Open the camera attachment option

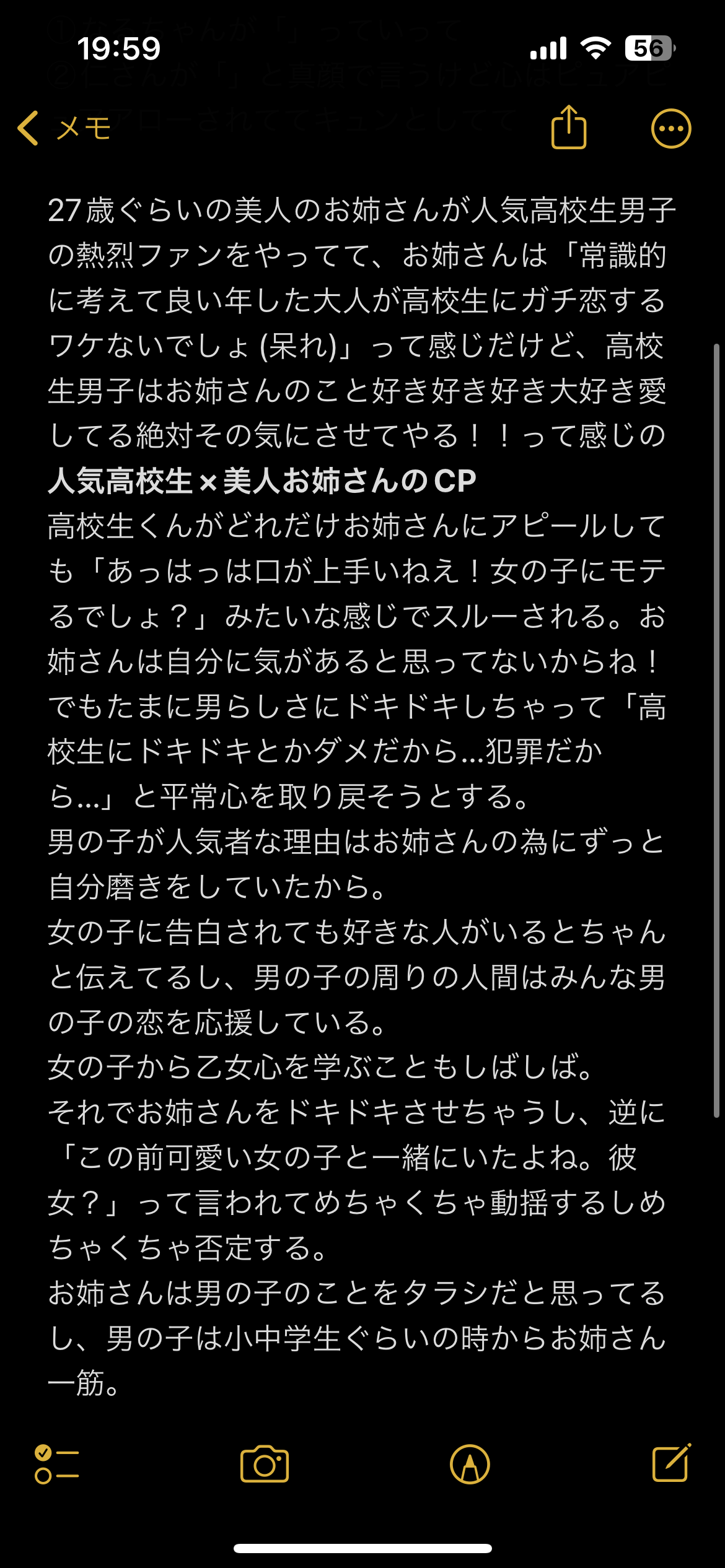click(265, 1465)
